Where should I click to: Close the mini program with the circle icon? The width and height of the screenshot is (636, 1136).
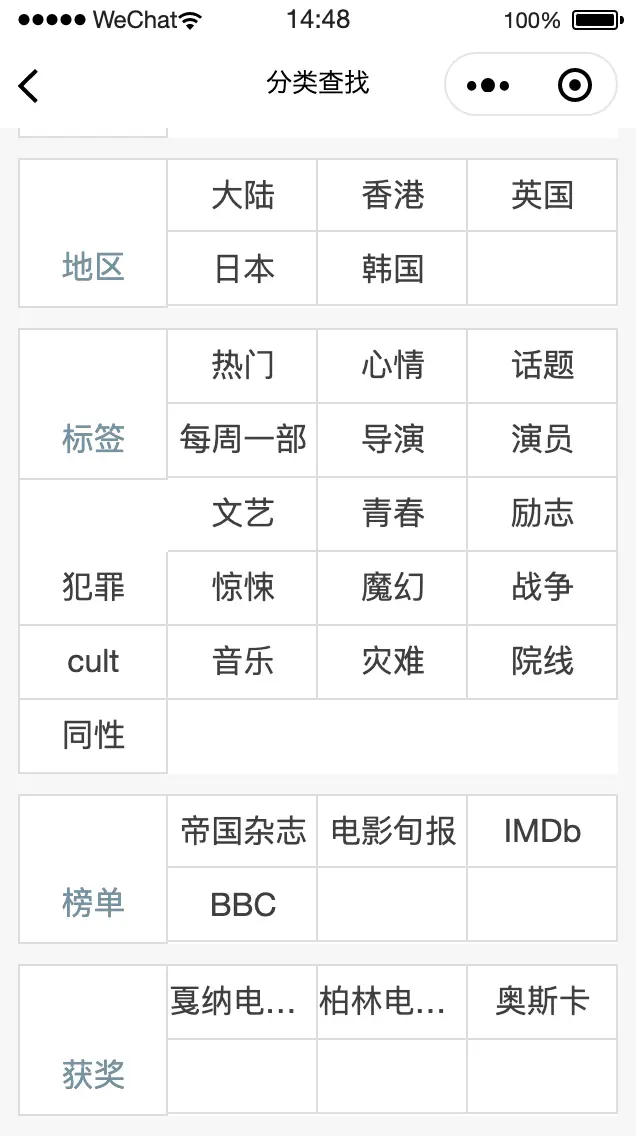tap(574, 86)
